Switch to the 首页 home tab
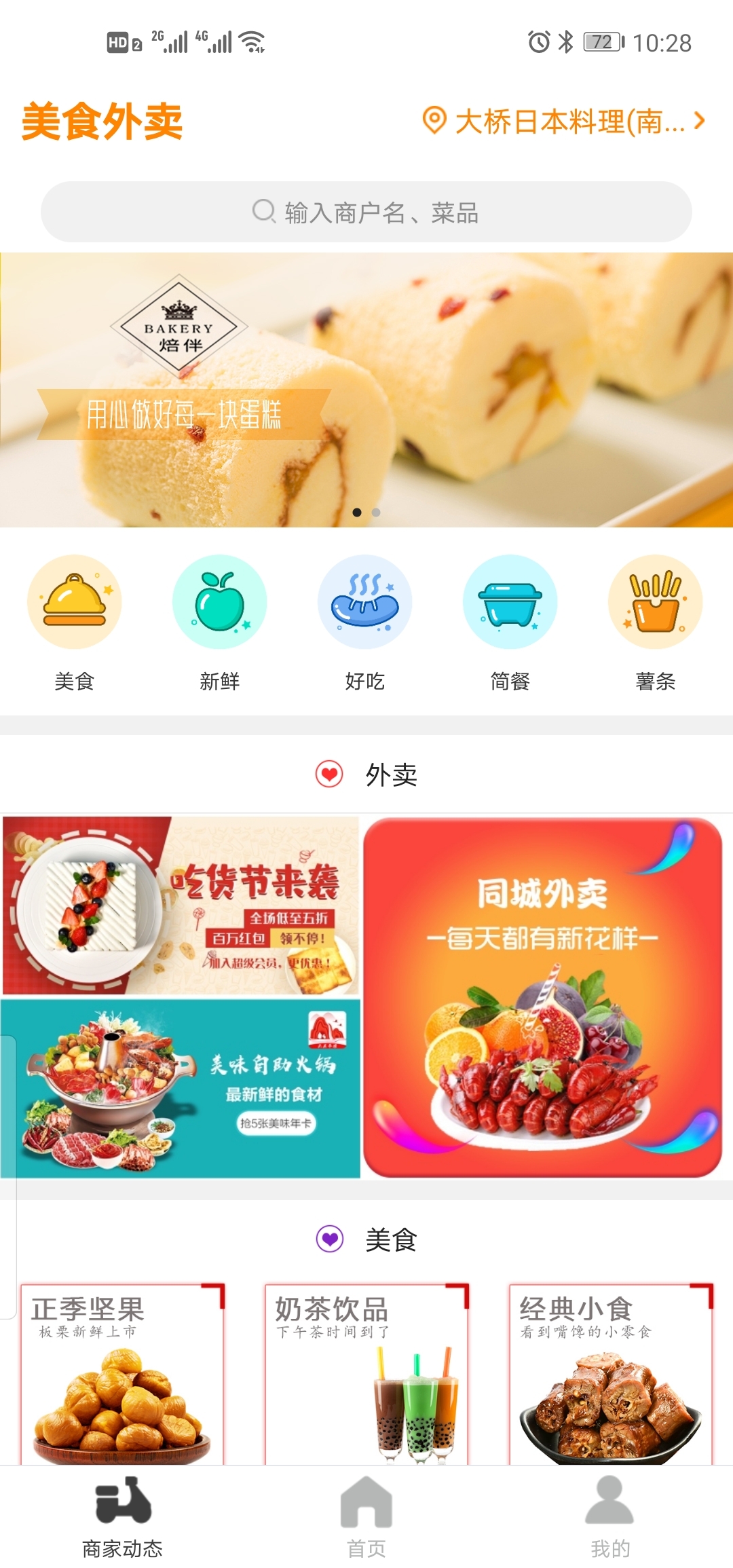 pyautogui.click(x=366, y=1514)
